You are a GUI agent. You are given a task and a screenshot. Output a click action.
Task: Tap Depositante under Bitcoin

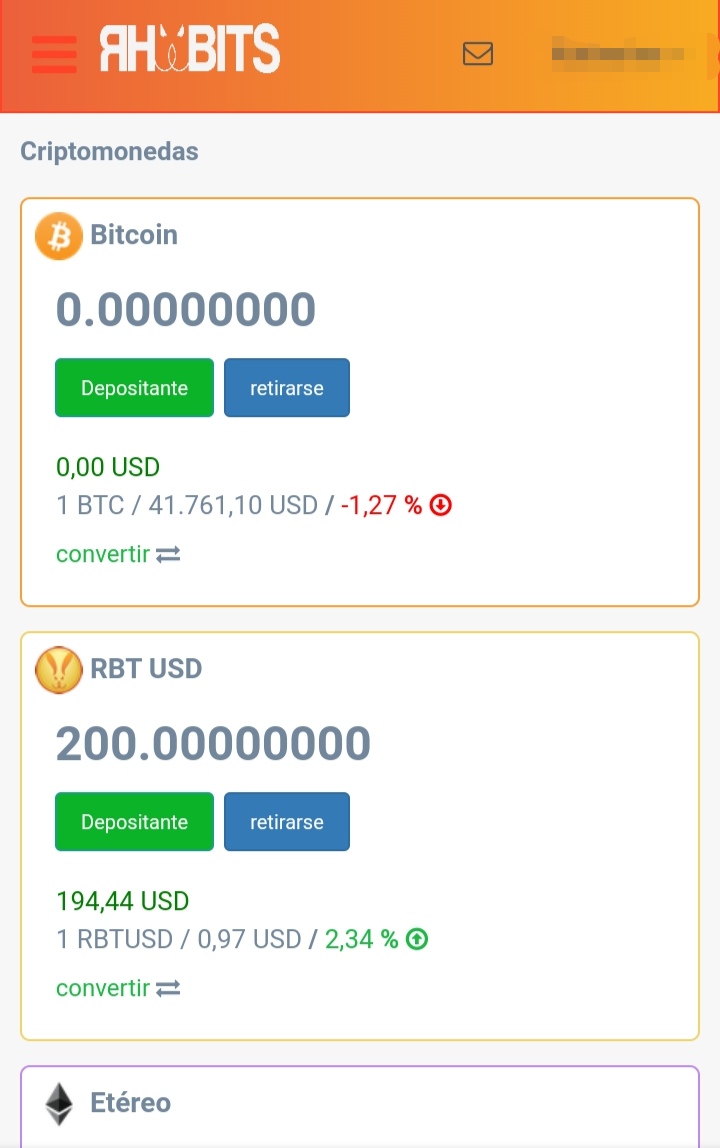[134, 387]
